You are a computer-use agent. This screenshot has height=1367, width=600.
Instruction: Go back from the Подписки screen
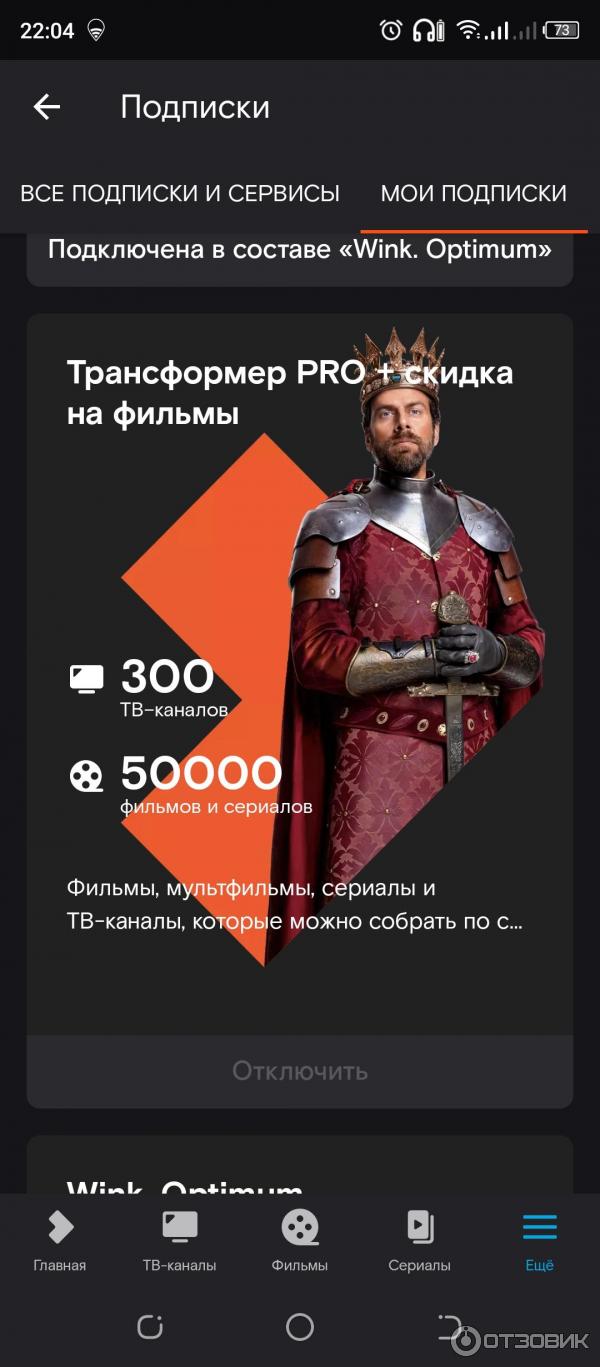[x=47, y=107]
